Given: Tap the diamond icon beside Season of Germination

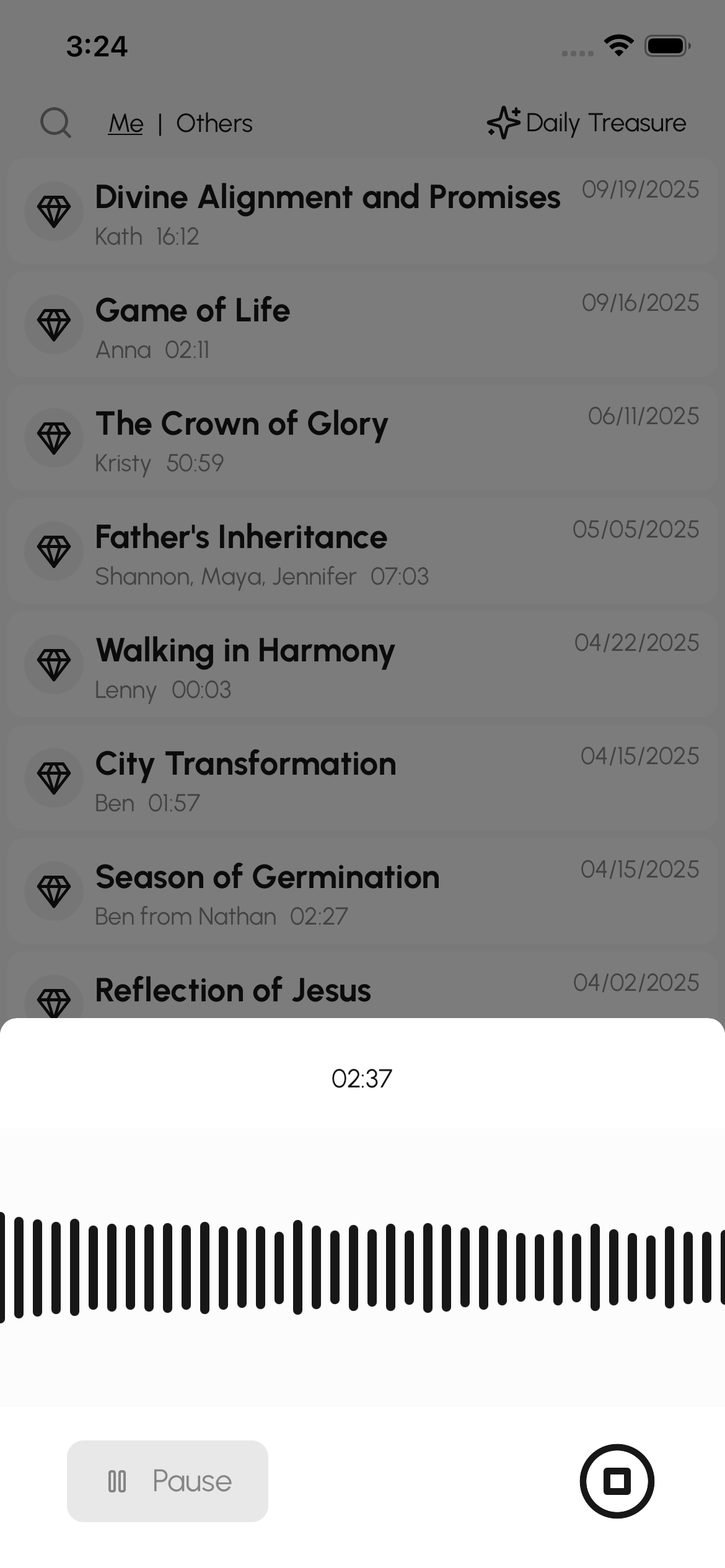Looking at the screenshot, I should (x=54, y=891).
